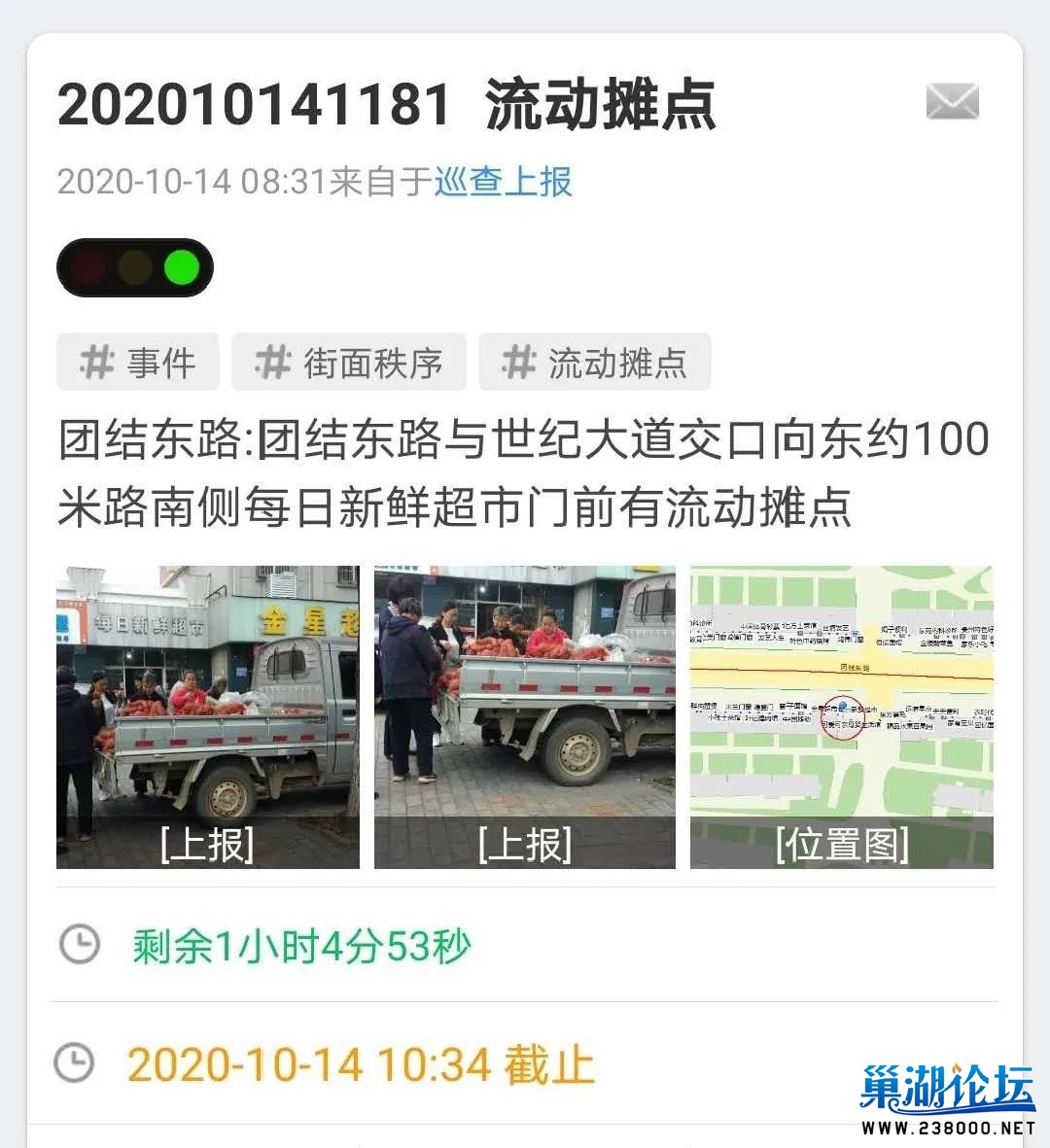
Task: Open the 巡查上报 link
Action: point(503,182)
